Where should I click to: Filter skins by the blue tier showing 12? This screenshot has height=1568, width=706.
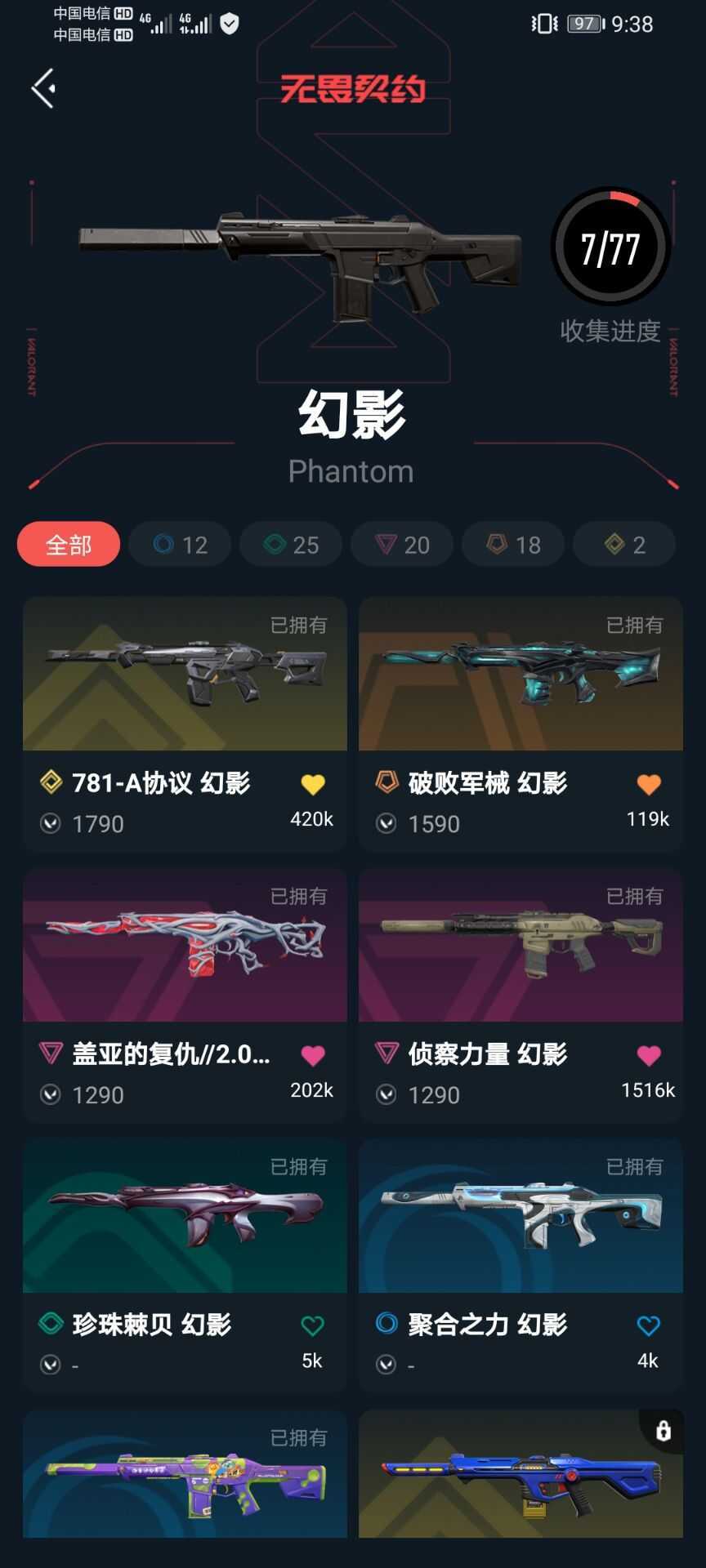[x=180, y=544]
